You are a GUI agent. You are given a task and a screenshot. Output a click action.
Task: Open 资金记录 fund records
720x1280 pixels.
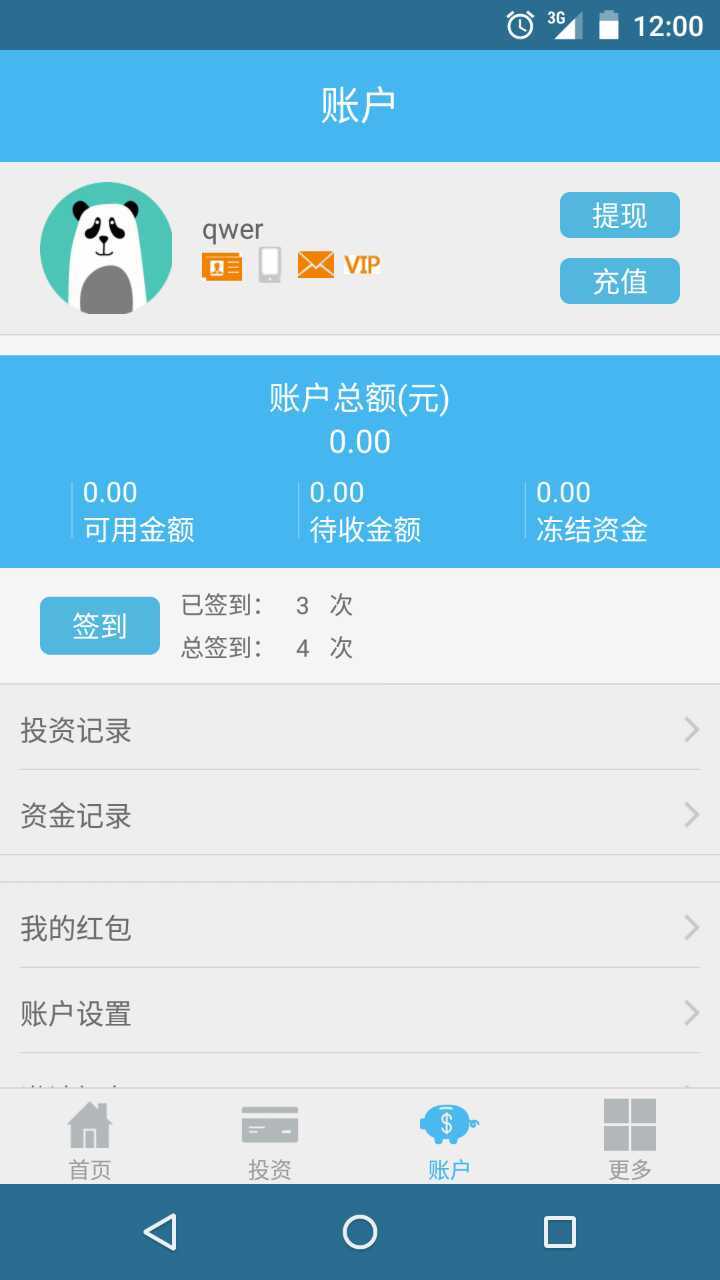pos(360,815)
